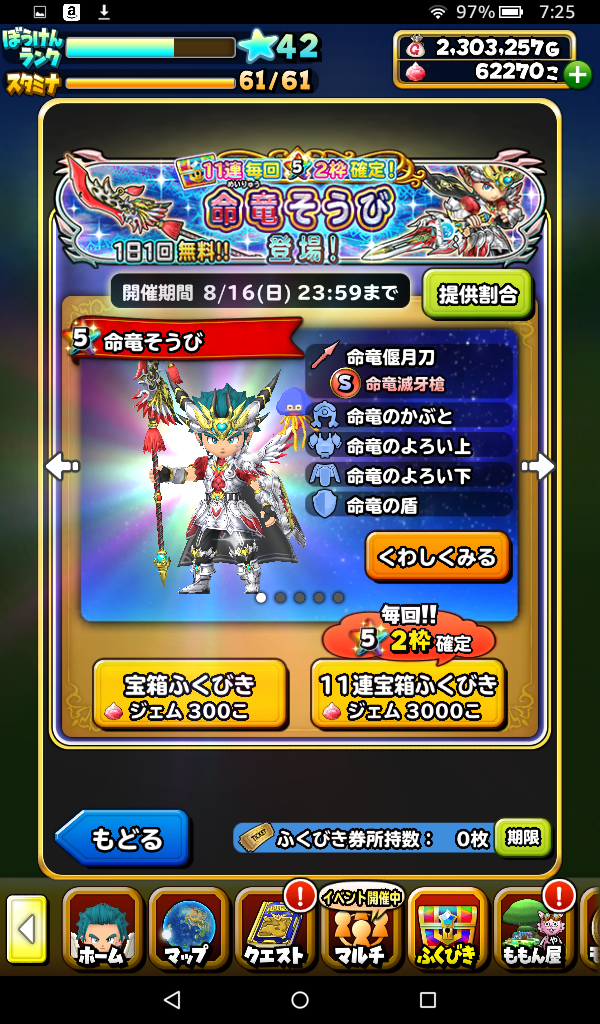Show previous banner with left arrow
Screen dimensions: 600x1024
click(62, 466)
